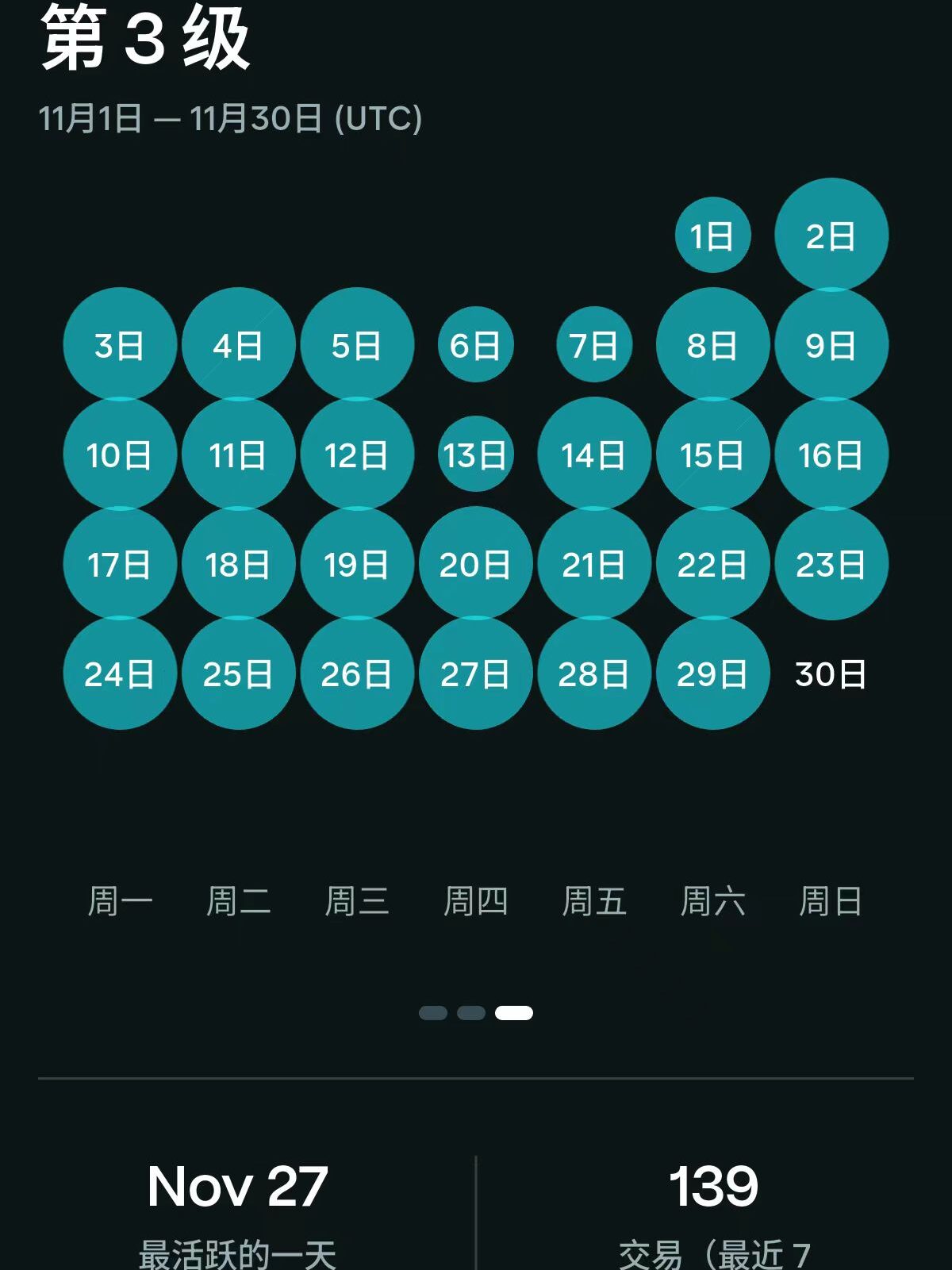Select the 29日 day bubble
Image resolution: width=952 pixels, height=1270 pixels.
[712, 673]
